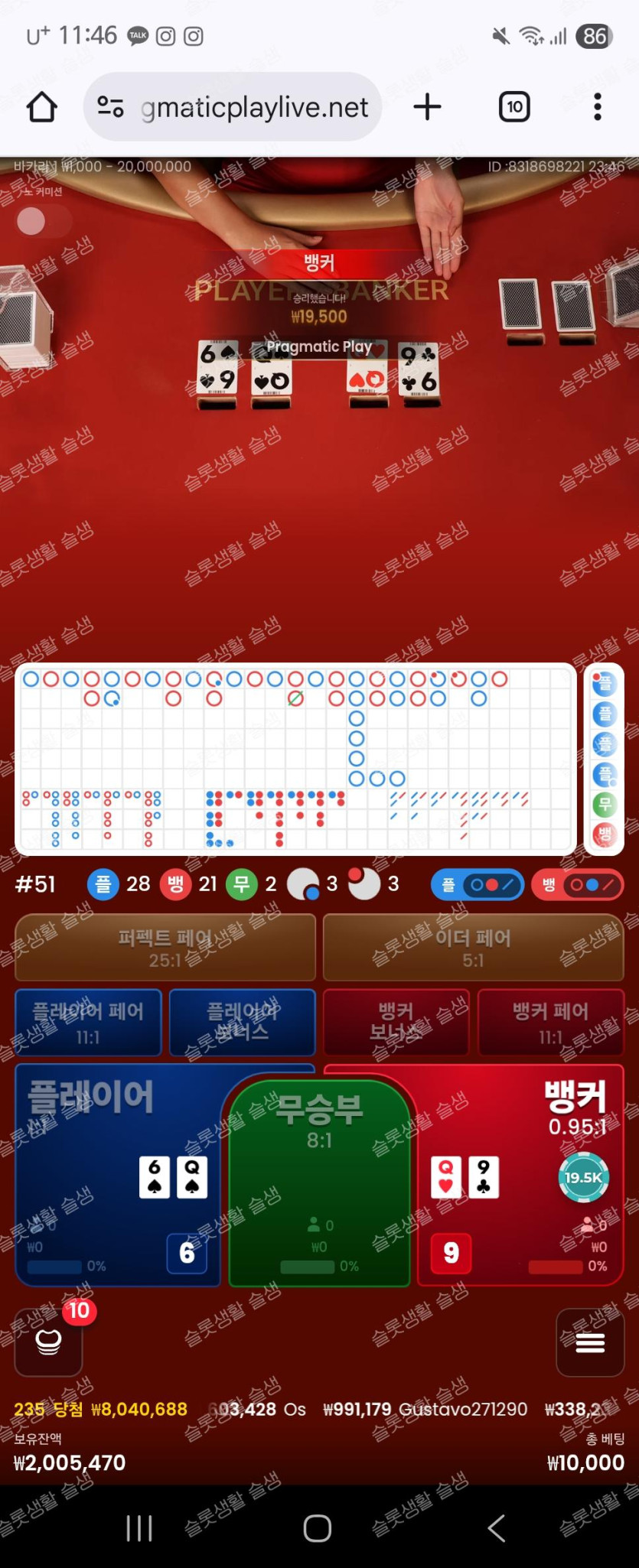639x1568 pixels.
Task: Bet on 퍼펙트 페어 25:1
Action: [165, 948]
